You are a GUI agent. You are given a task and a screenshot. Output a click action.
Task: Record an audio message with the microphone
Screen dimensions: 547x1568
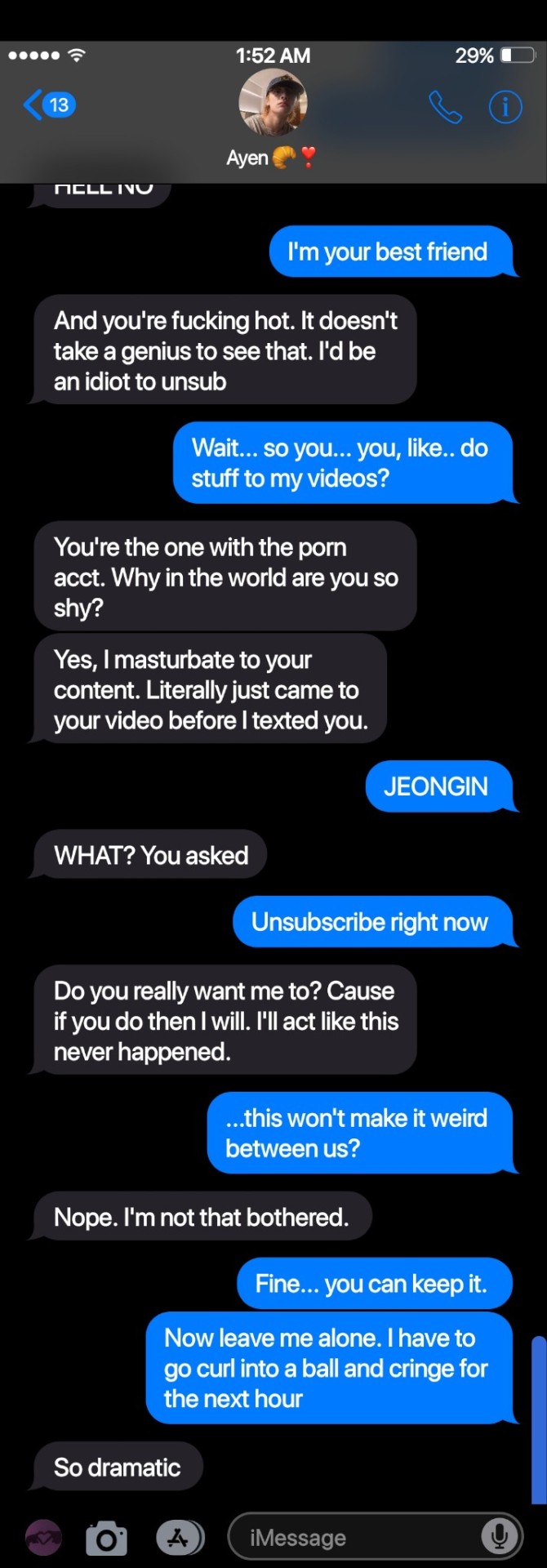[x=499, y=1537]
